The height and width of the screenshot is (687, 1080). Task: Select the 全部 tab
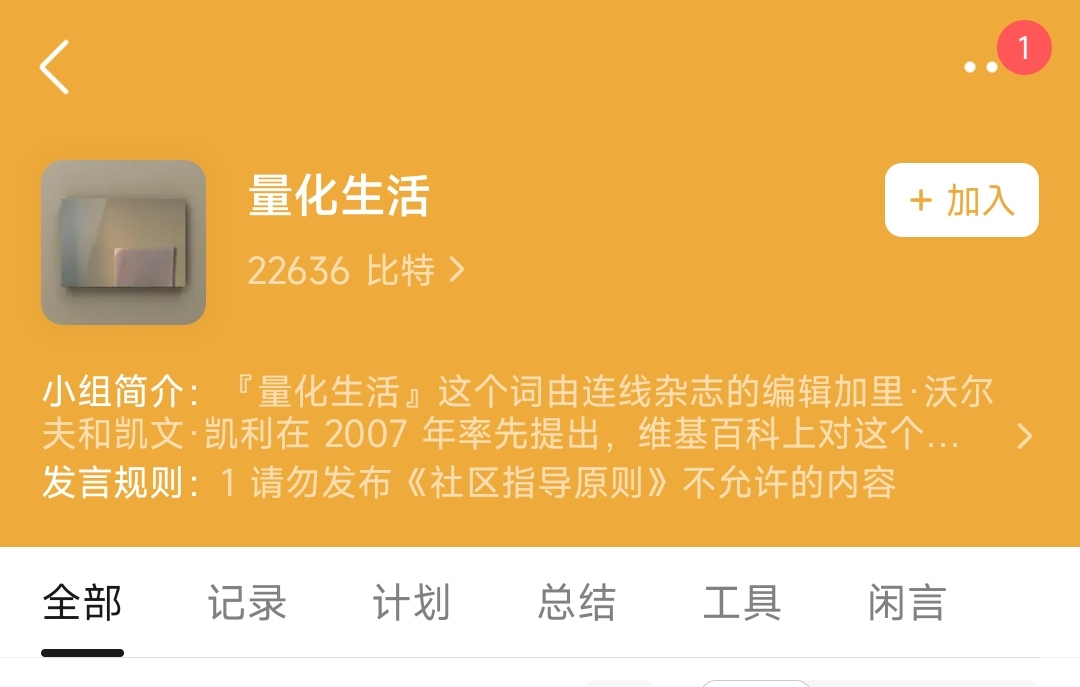(82, 603)
